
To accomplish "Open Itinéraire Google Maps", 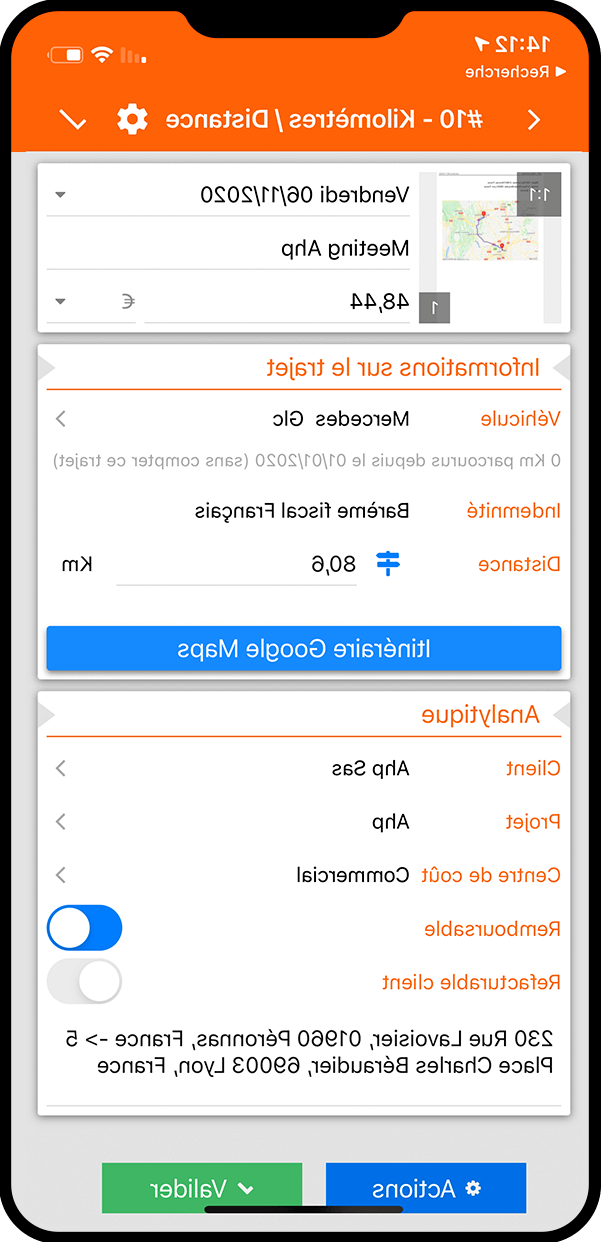I will click(x=303, y=649).
